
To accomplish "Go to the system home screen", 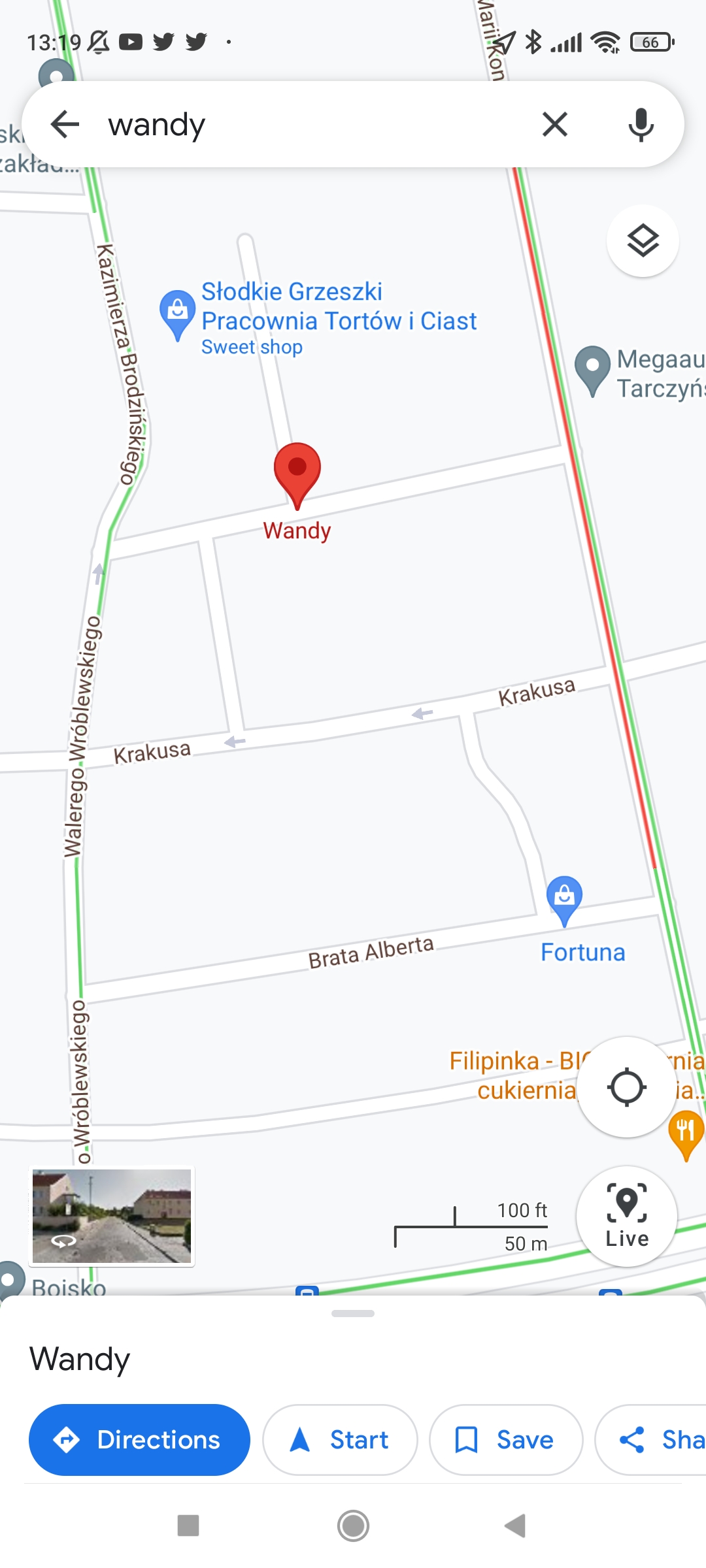I will [353, 1526].
